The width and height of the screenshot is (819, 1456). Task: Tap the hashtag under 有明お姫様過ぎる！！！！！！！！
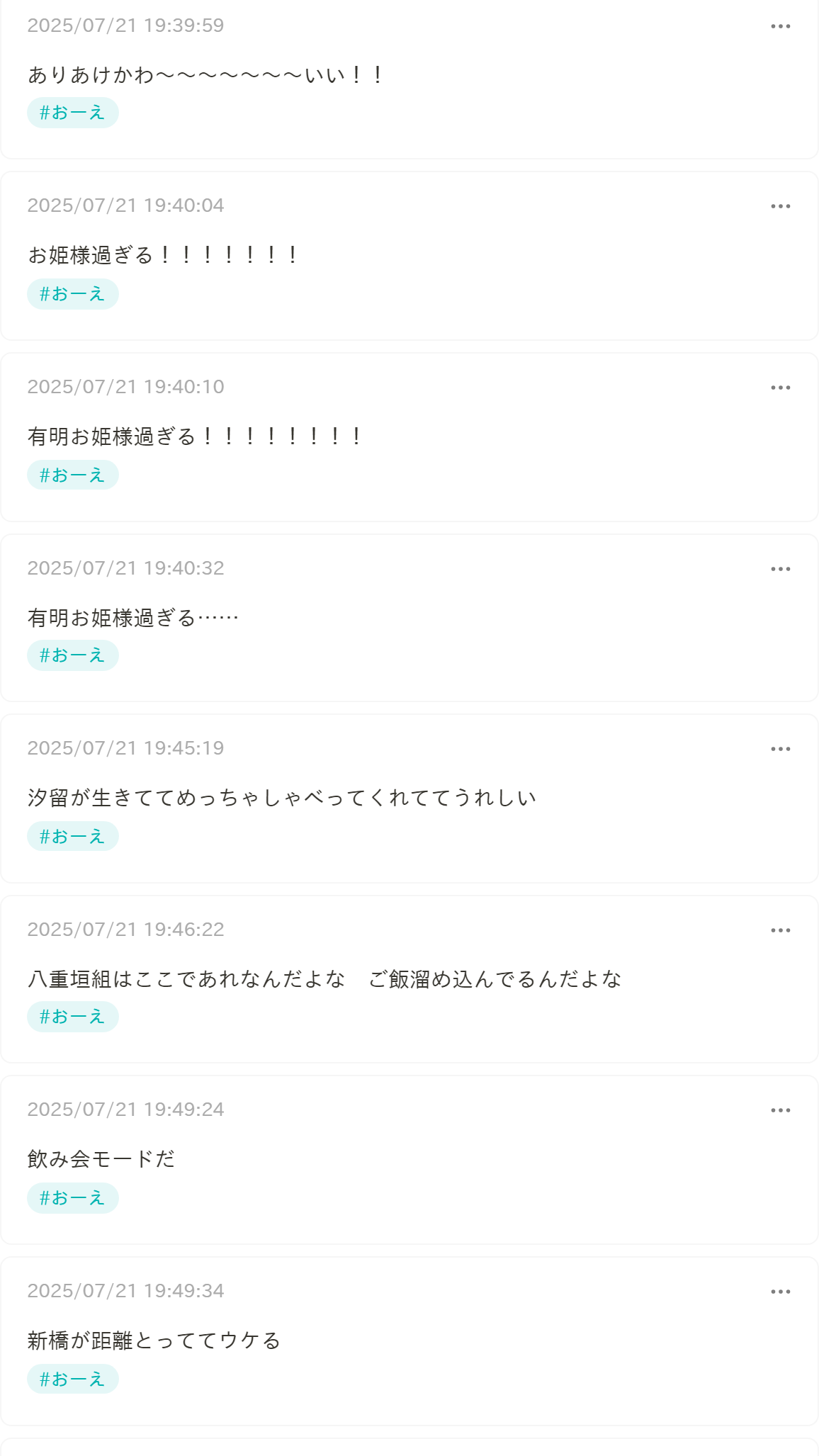click(73, 475)
